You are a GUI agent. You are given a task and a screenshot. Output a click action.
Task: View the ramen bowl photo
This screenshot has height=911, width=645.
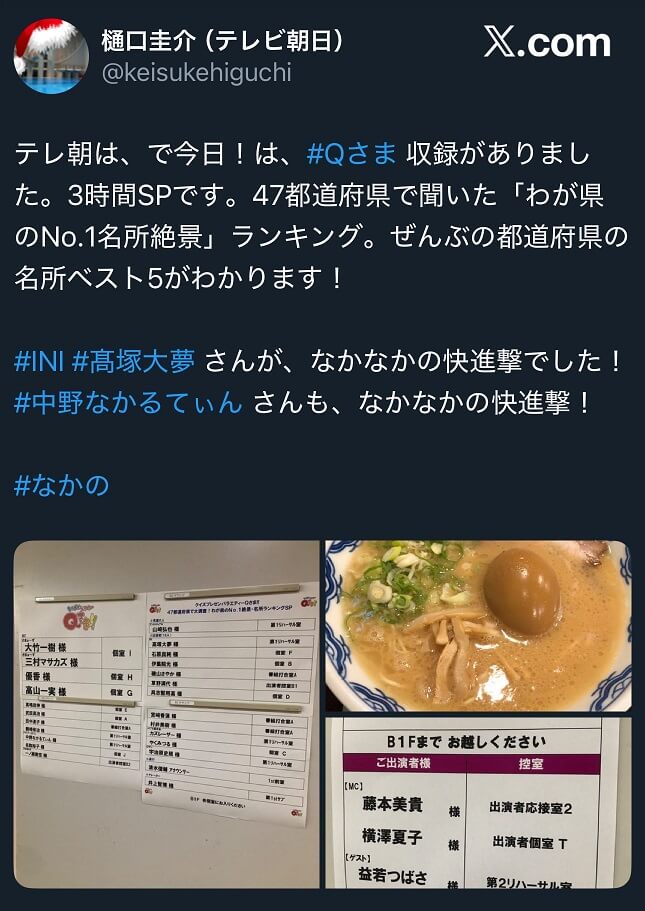point(477,626)
